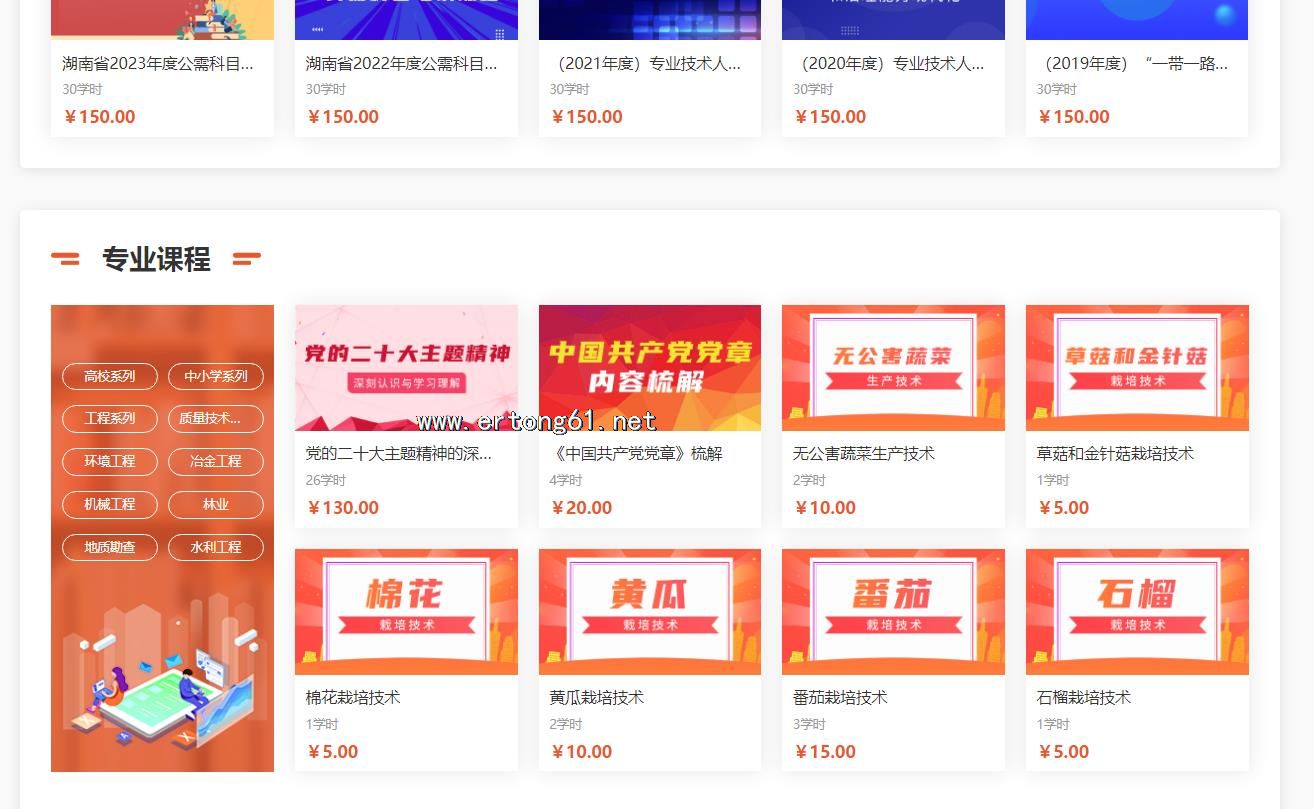Screen dimensions: 1314x809
Task: Tap the 水利工程 category chip
Action: pos(216,547)
